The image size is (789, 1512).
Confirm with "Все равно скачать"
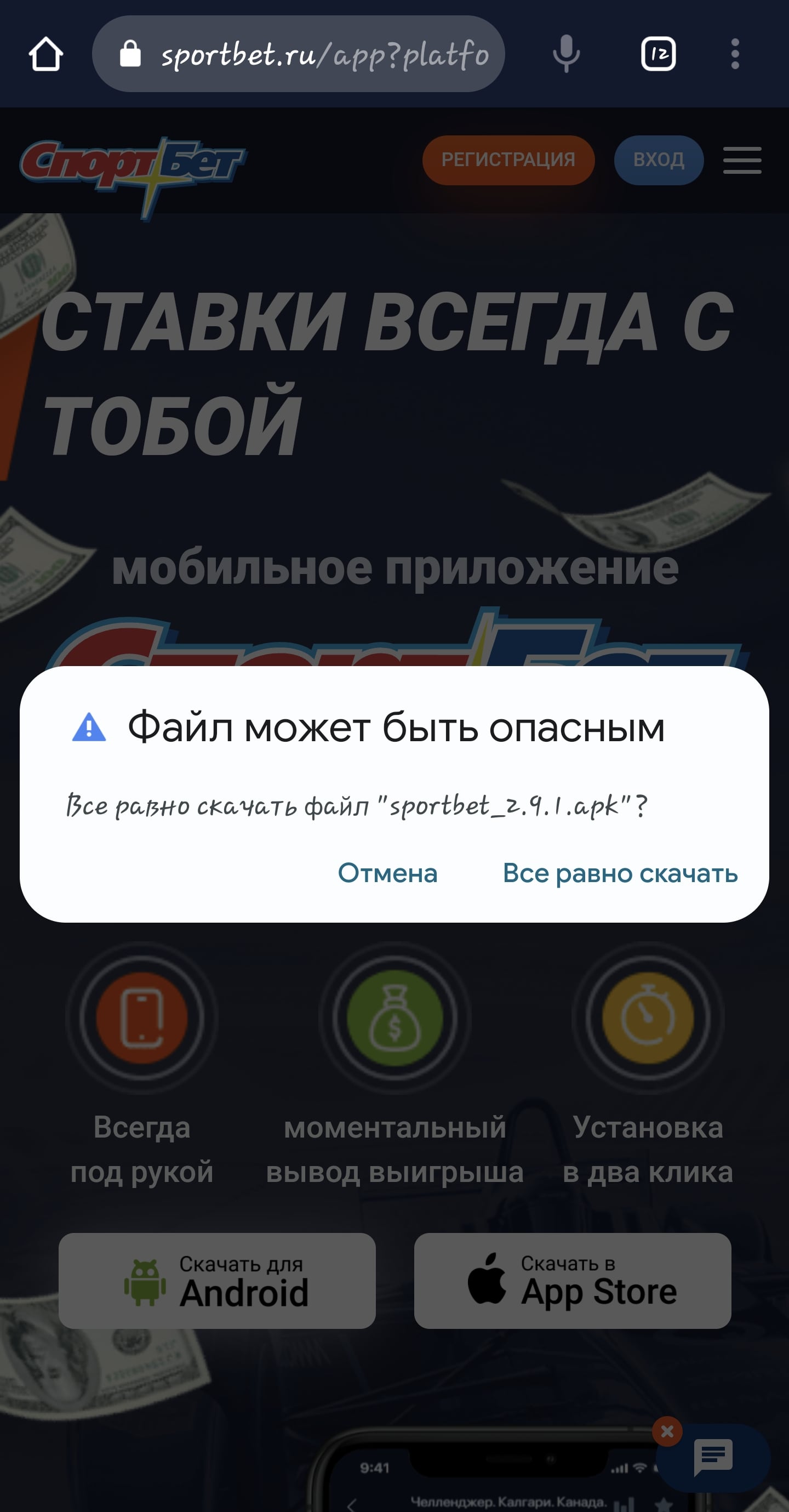[x=620, y=873]
